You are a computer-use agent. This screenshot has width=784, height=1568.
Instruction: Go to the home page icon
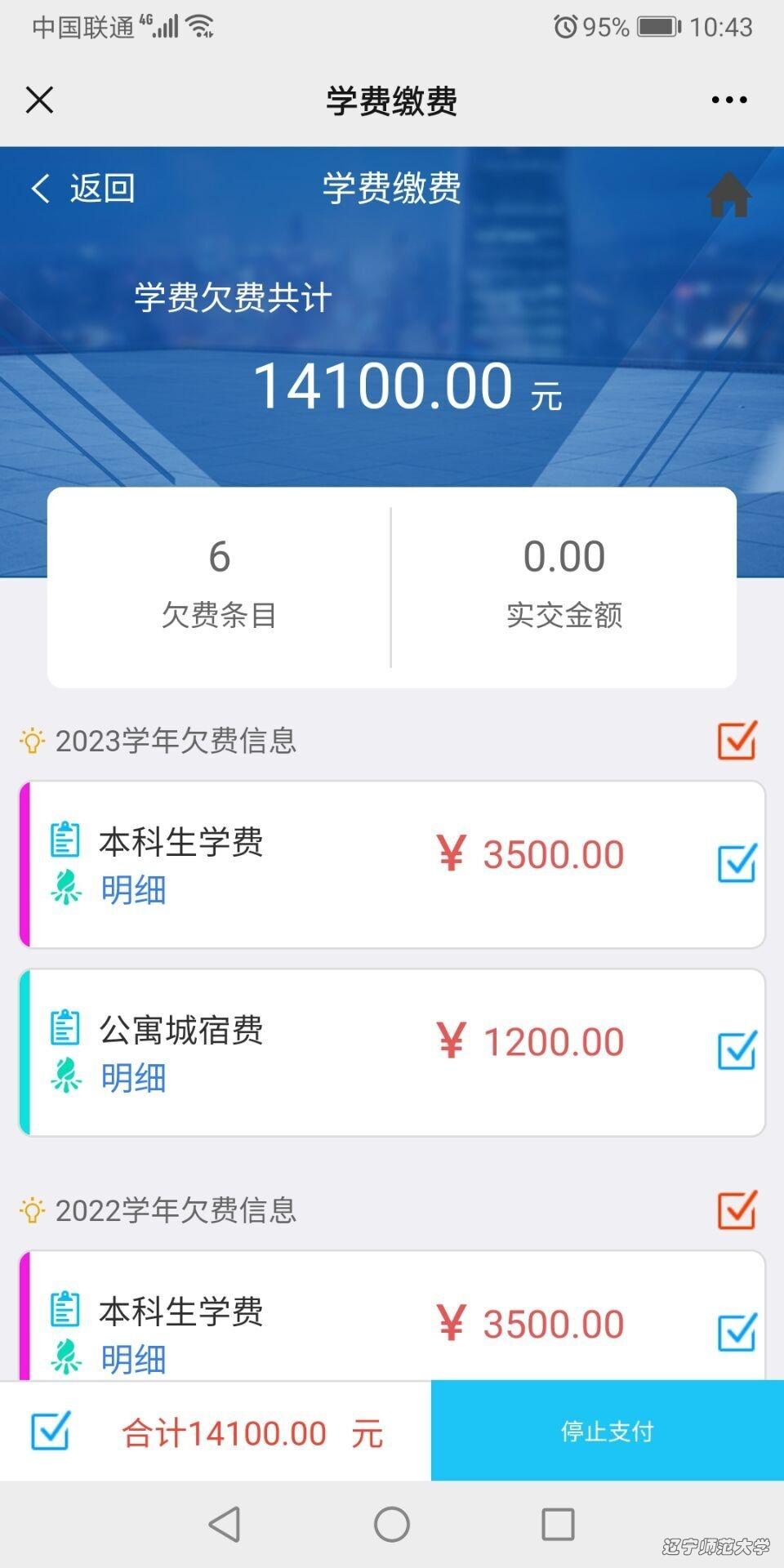click(x=728, y=194)
